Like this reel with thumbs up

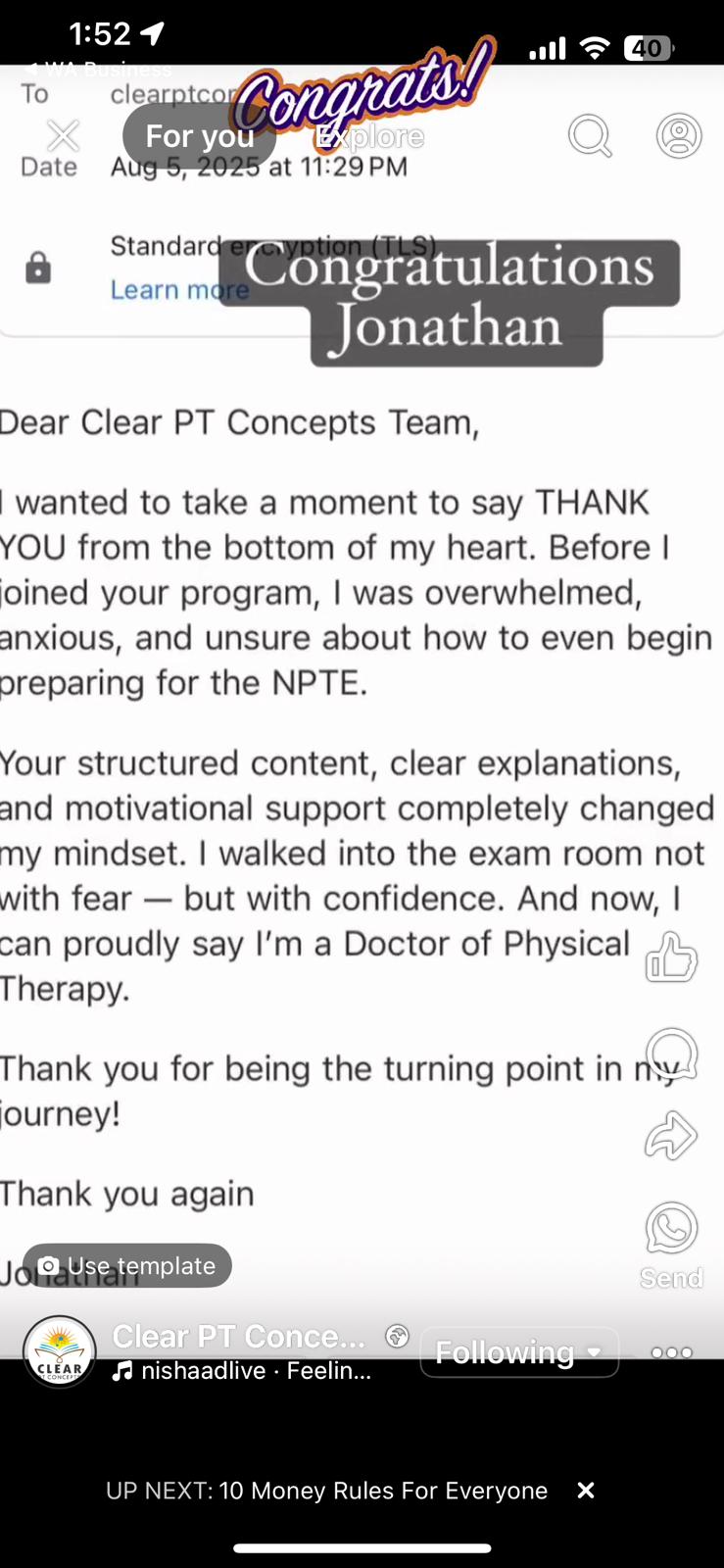pyautogui.click(x=671, y=957)
